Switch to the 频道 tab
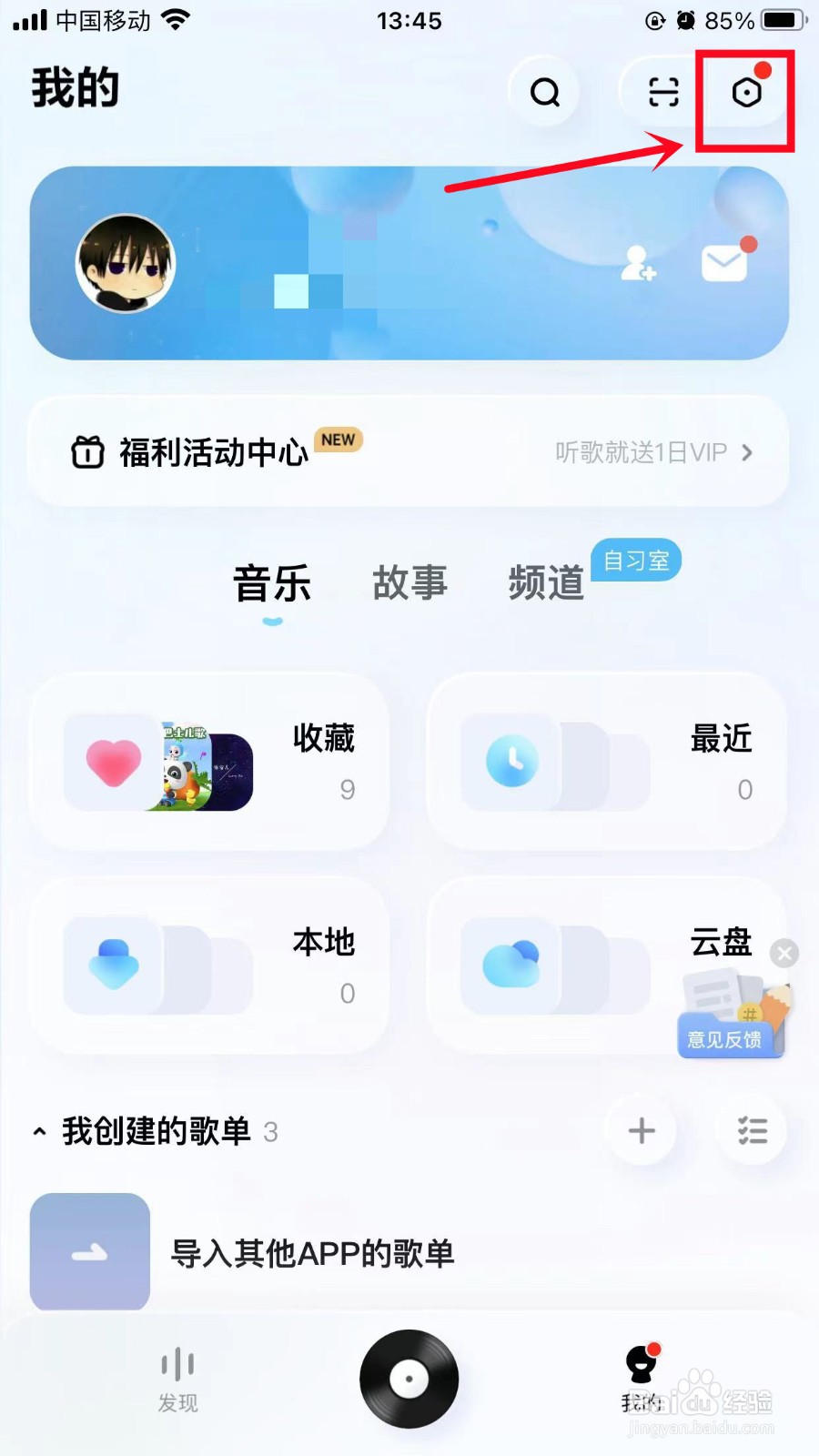819x1456 pixels. click(545, 583)
